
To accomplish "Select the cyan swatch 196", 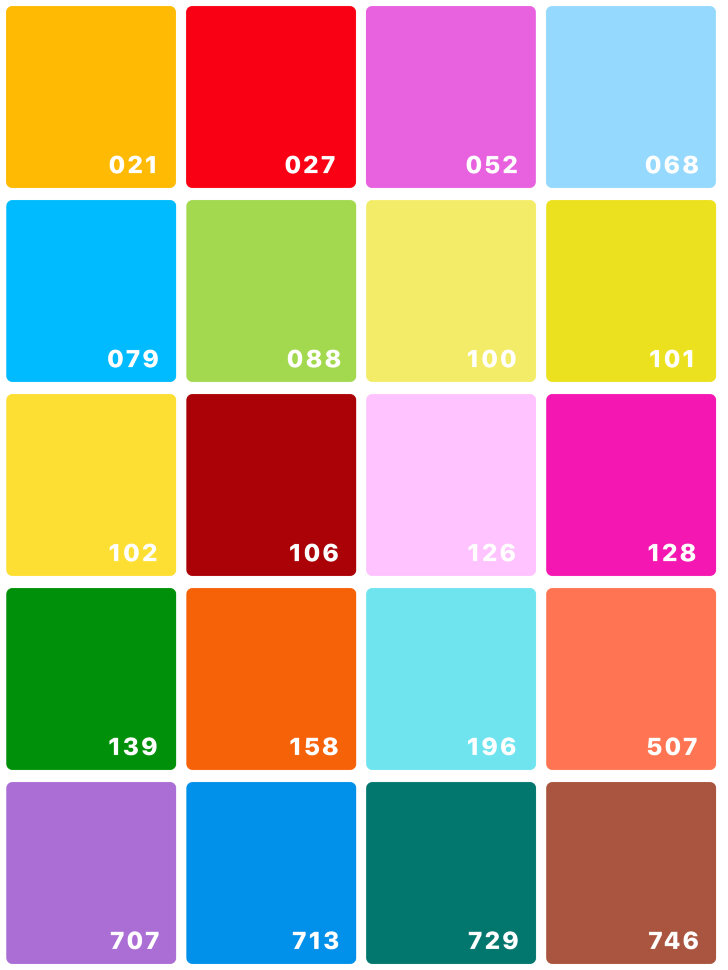I will click(x=451, y=679).
